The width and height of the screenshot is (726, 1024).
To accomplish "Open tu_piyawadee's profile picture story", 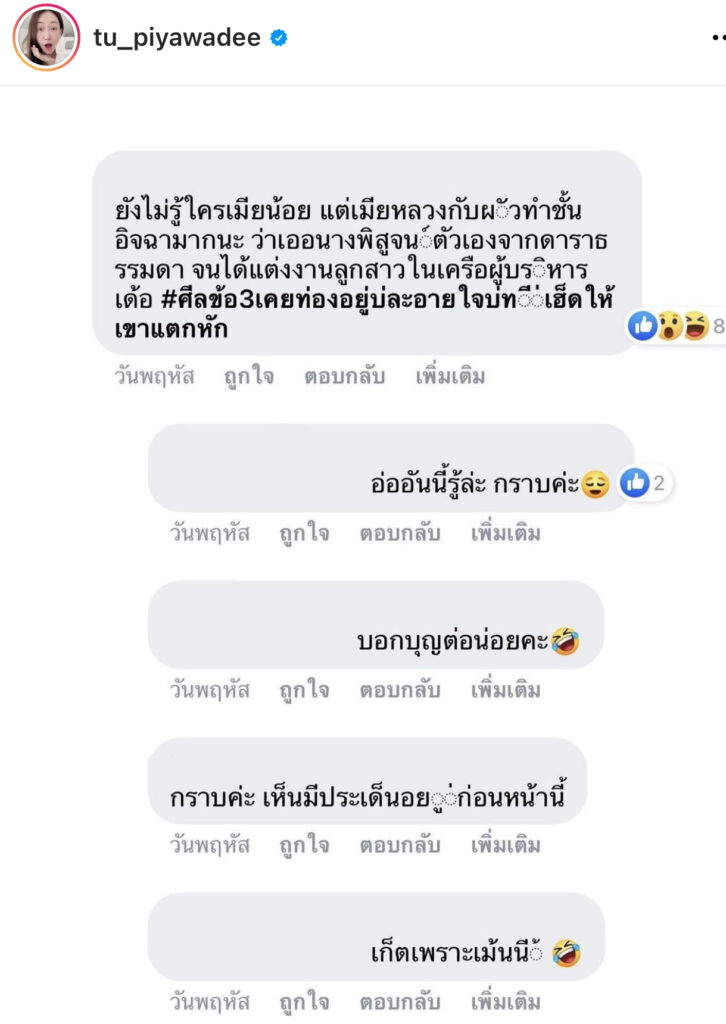I will point(46,37).
